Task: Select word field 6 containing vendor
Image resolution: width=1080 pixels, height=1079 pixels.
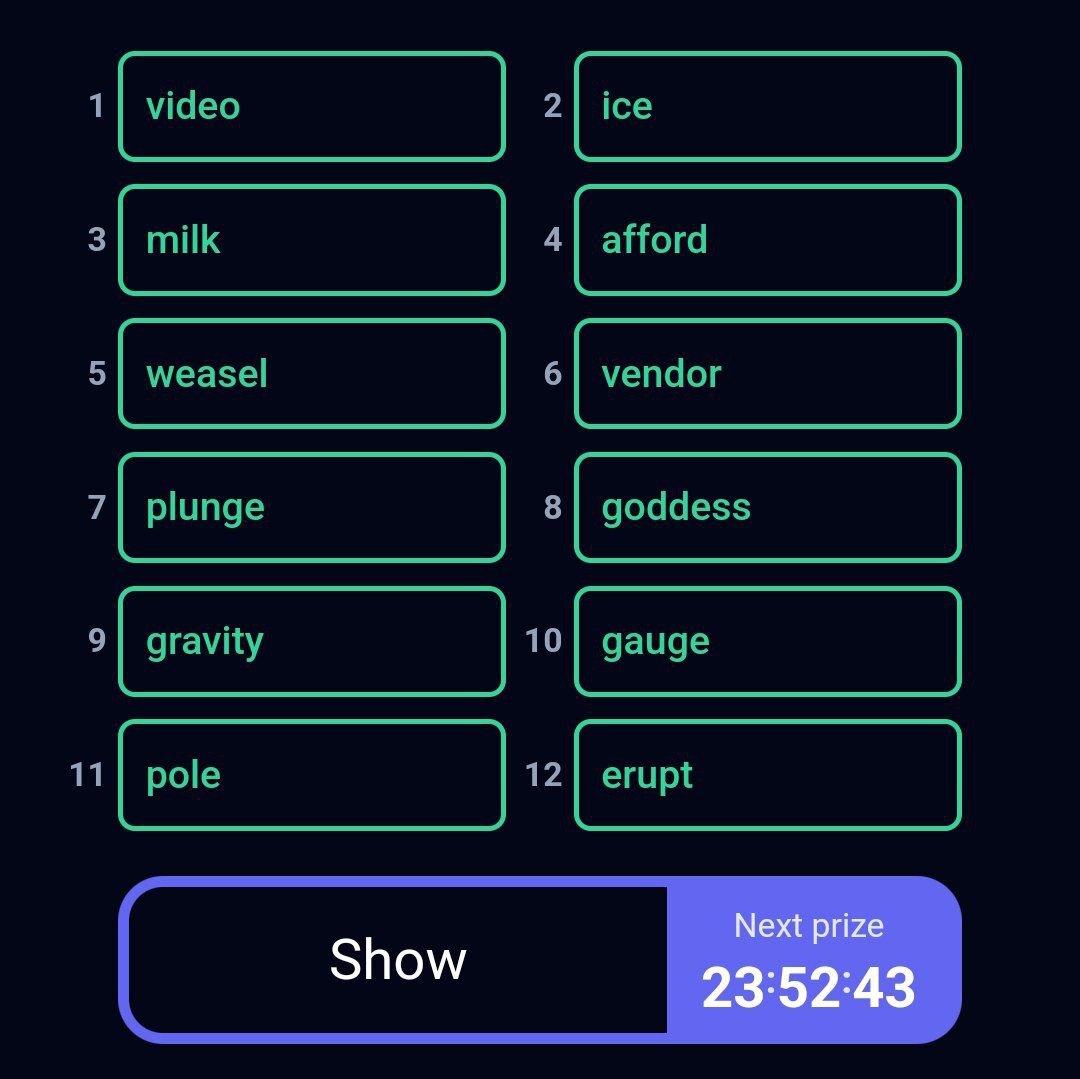Action: [x=767, y=374]
